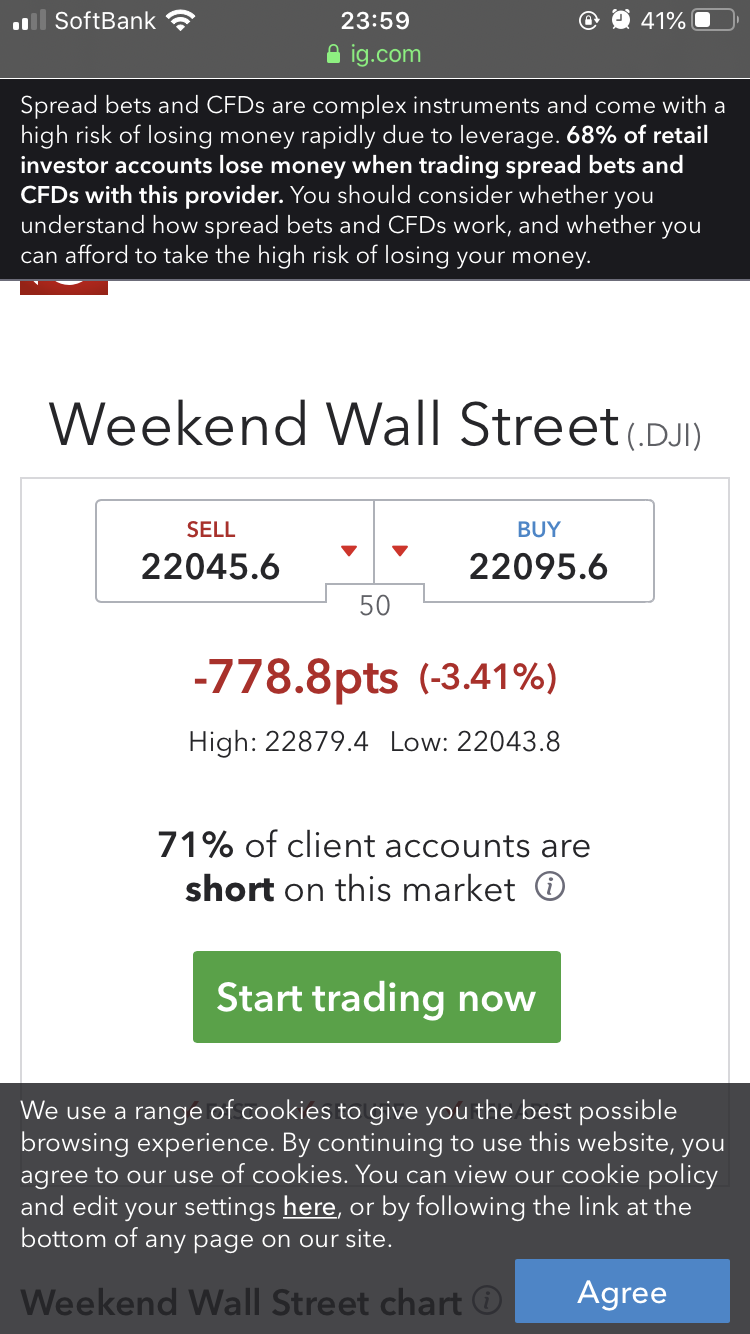This screenshot has height=1334, width=750.
Task: Agree to the cookie policy
Action: point(622,1291)
